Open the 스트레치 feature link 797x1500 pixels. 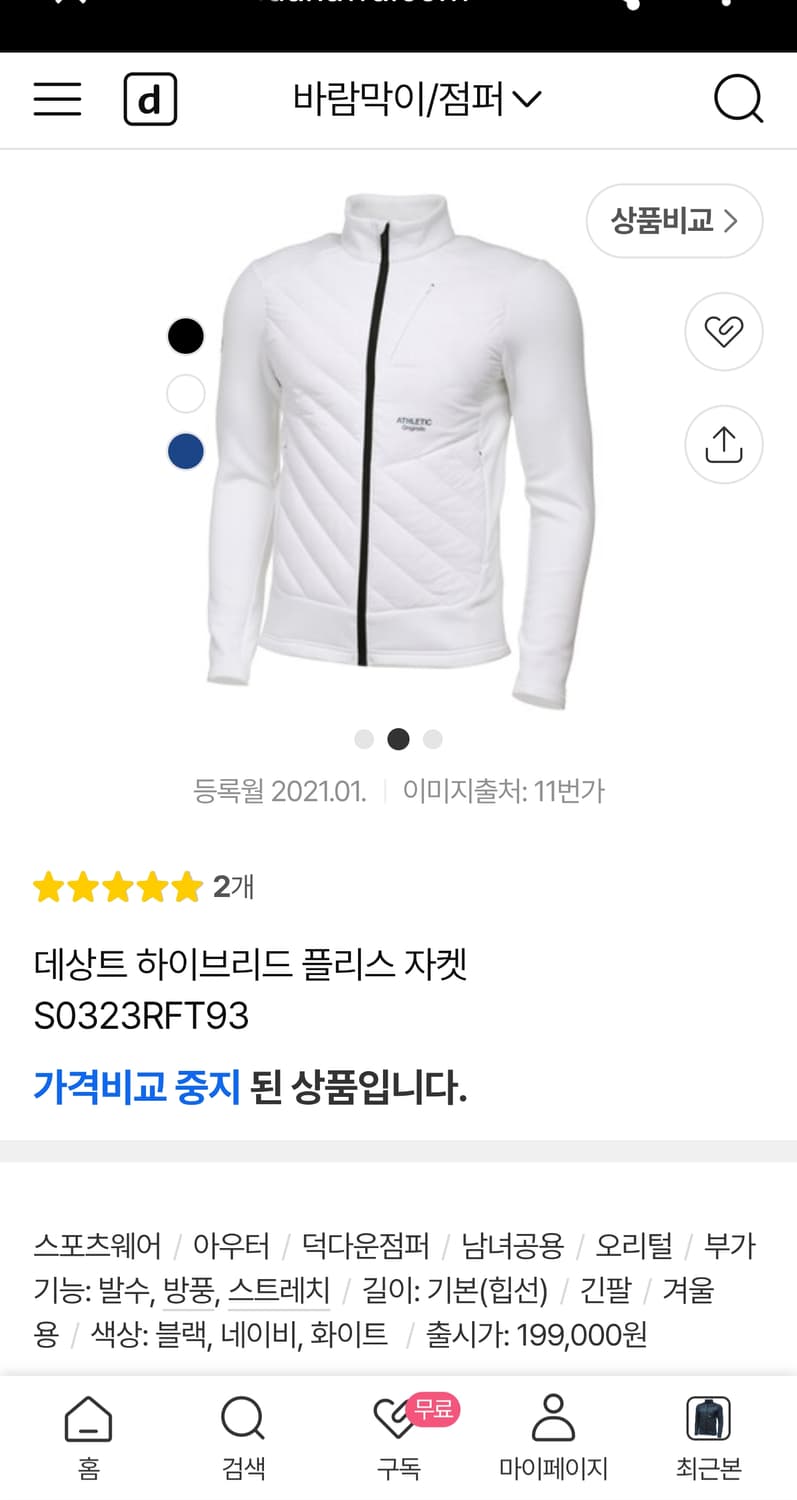(x=278, y=1292)
